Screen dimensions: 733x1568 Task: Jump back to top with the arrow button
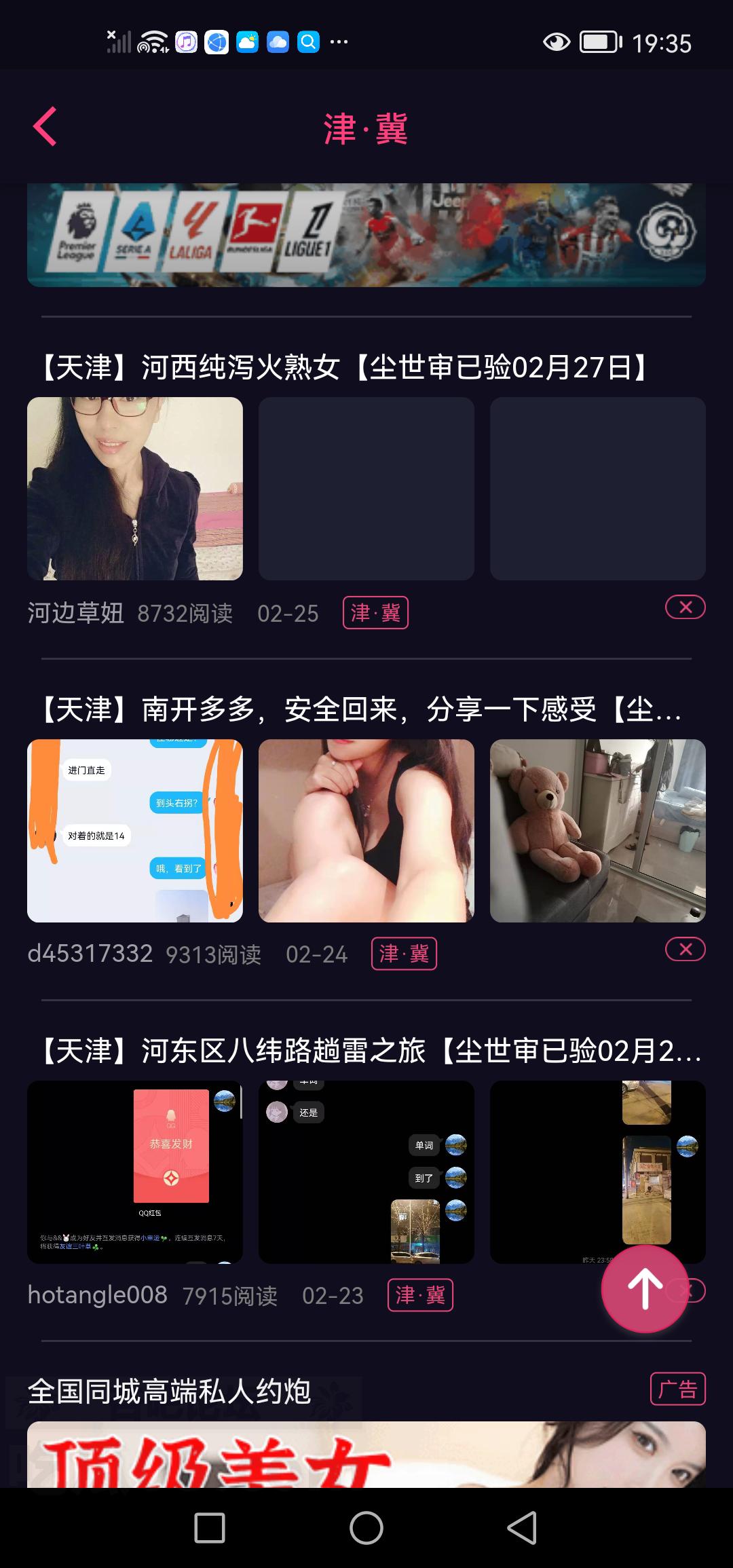click(x=644, y=1288)
